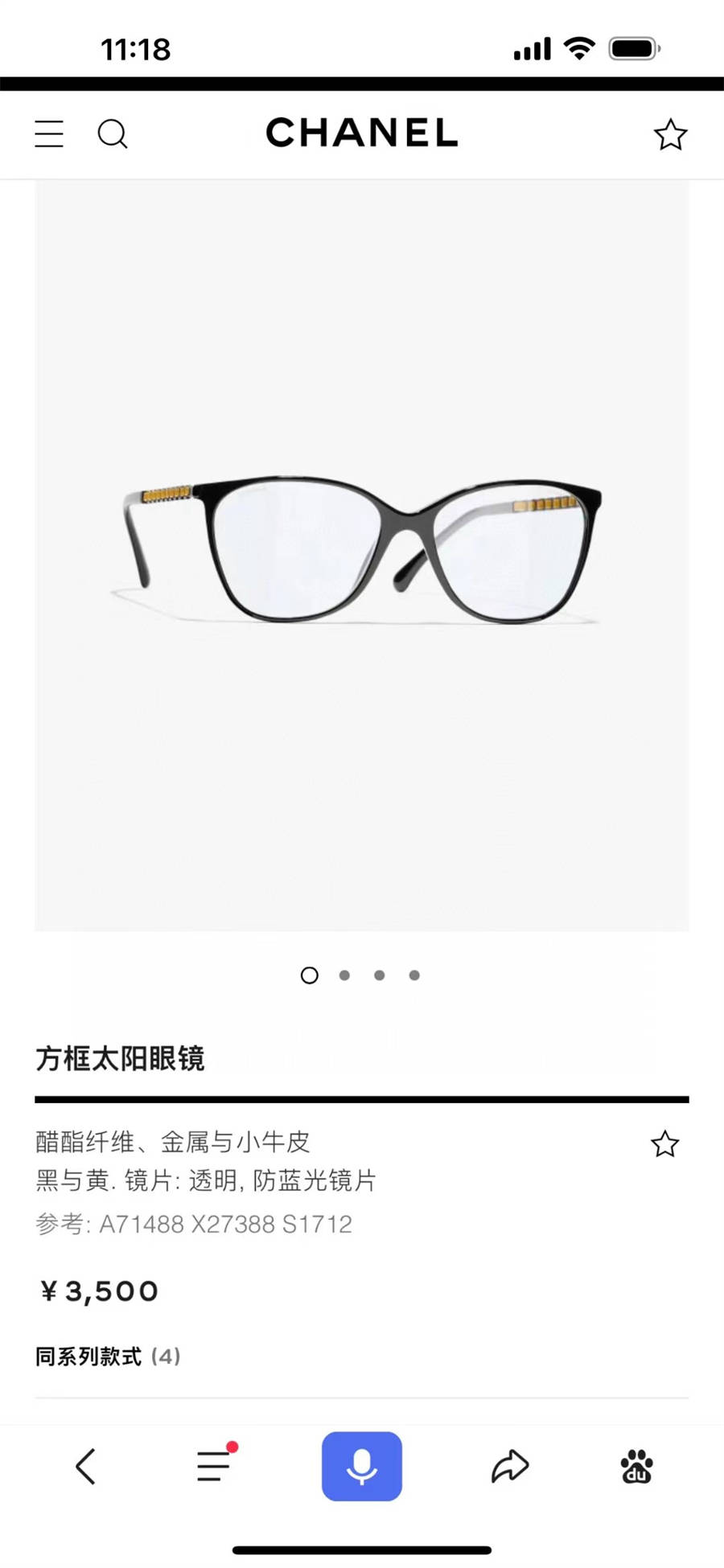Open wishlist star in the header

[670, 134]
